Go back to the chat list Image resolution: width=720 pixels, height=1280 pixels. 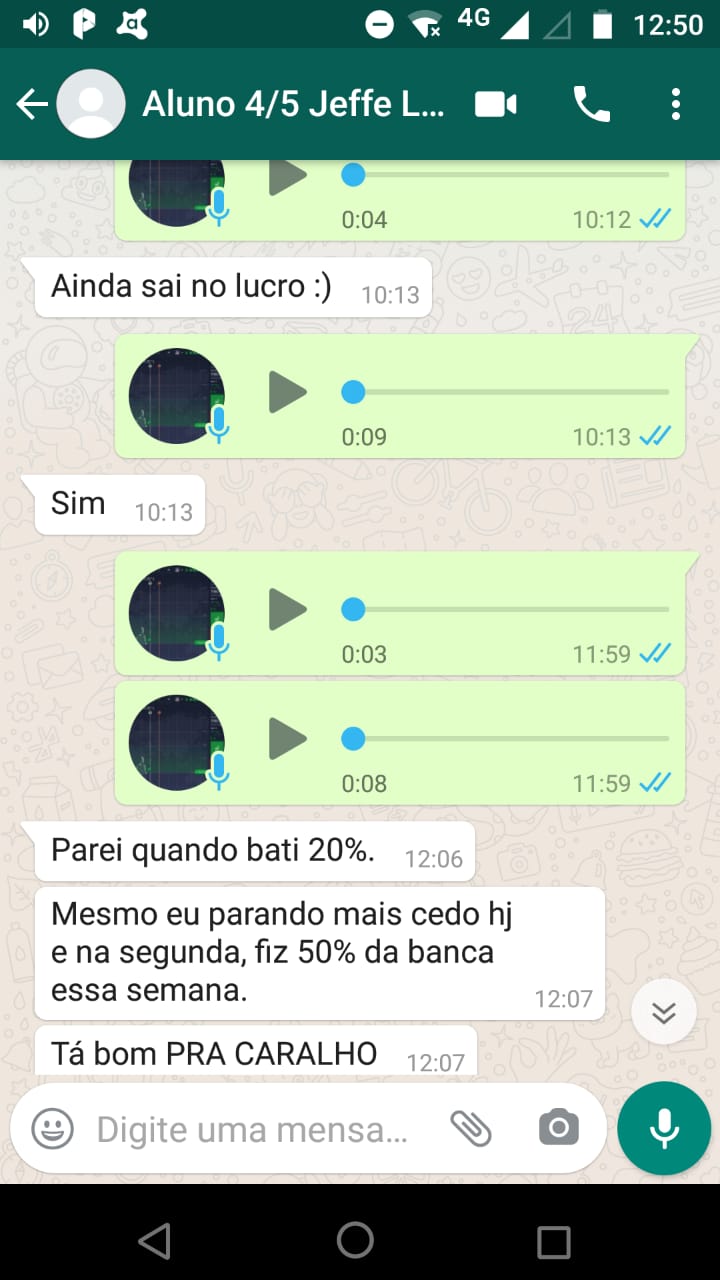[x=32, y=104]
